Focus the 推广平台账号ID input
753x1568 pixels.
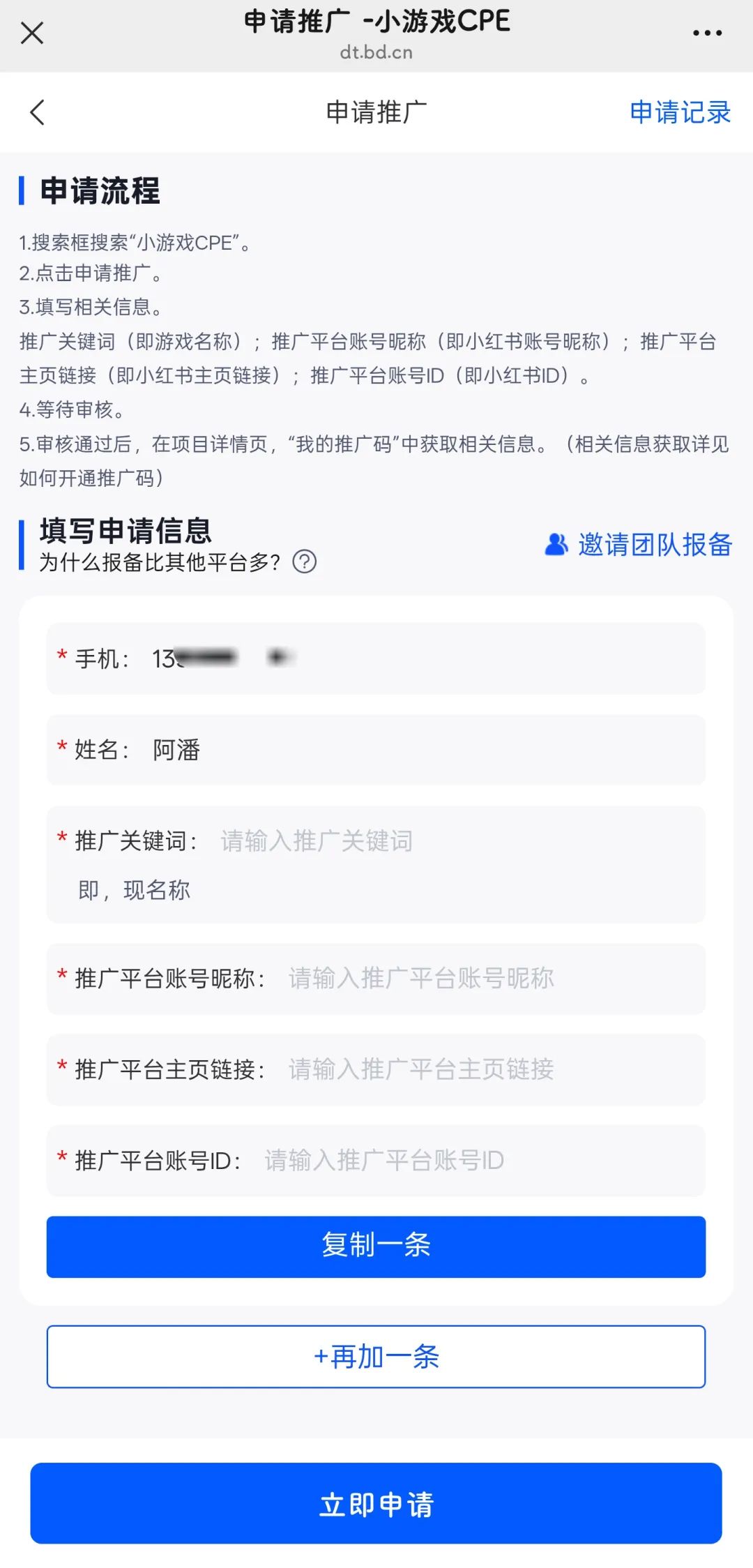point(481,1161)
